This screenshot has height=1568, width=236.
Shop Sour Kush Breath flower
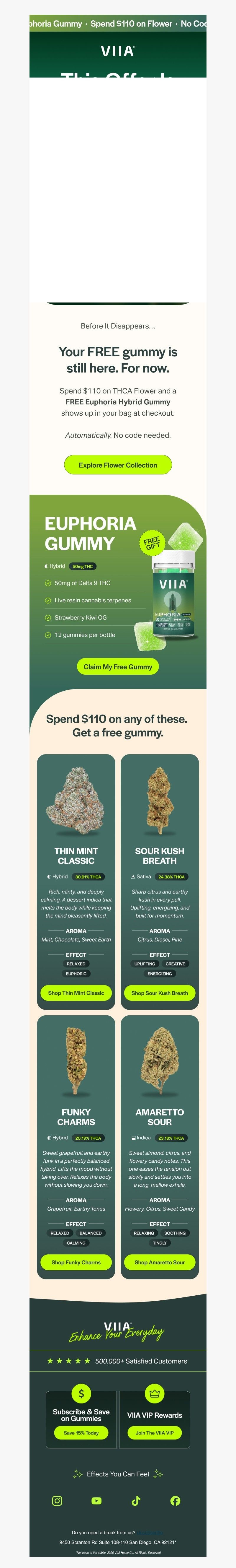[x=159, y=993]
